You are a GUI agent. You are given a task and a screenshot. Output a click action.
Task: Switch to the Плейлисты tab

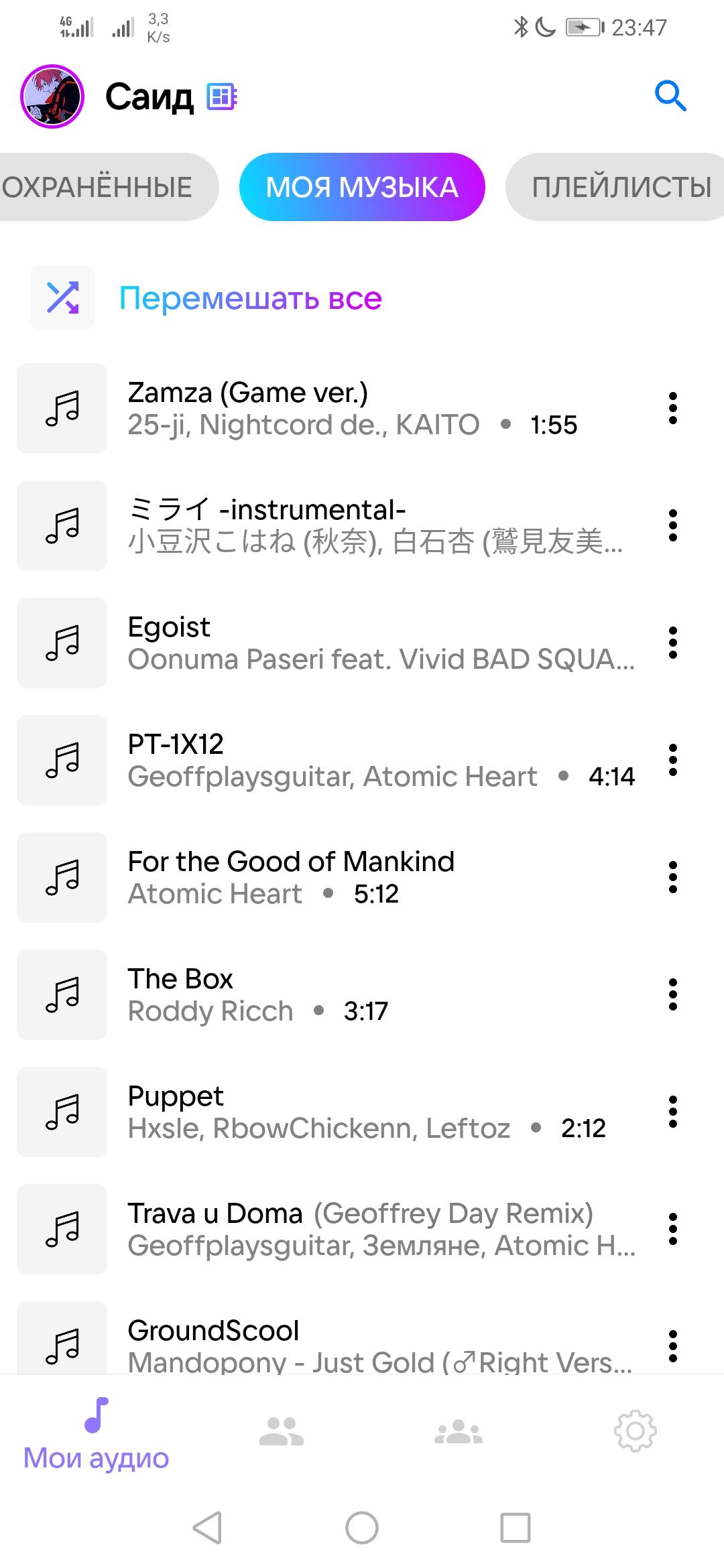(621, 187)
